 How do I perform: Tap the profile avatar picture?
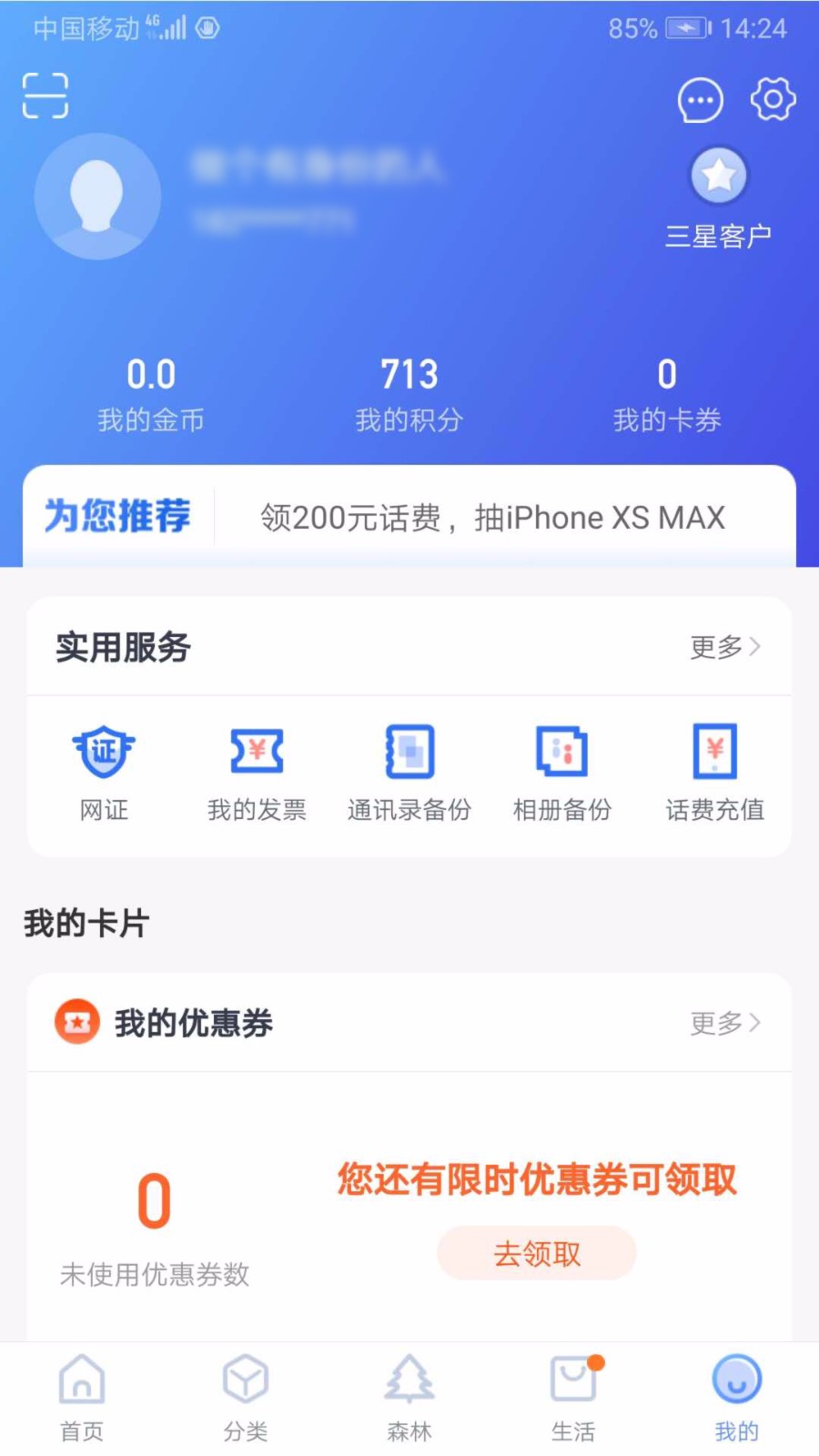97,197
